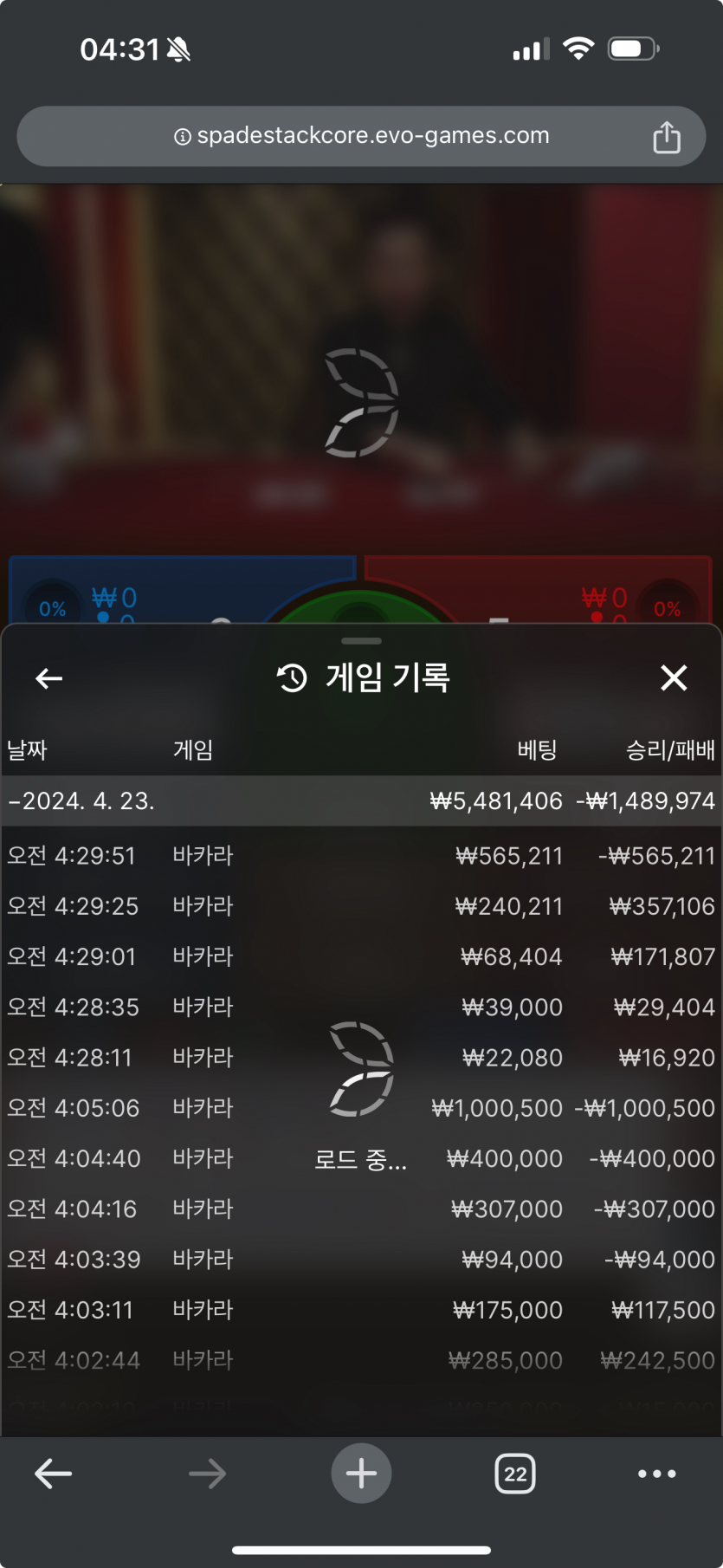Select the 오전 4:28:35 바카라 entry
The image size is (723, 1568).
point(361,1007)
